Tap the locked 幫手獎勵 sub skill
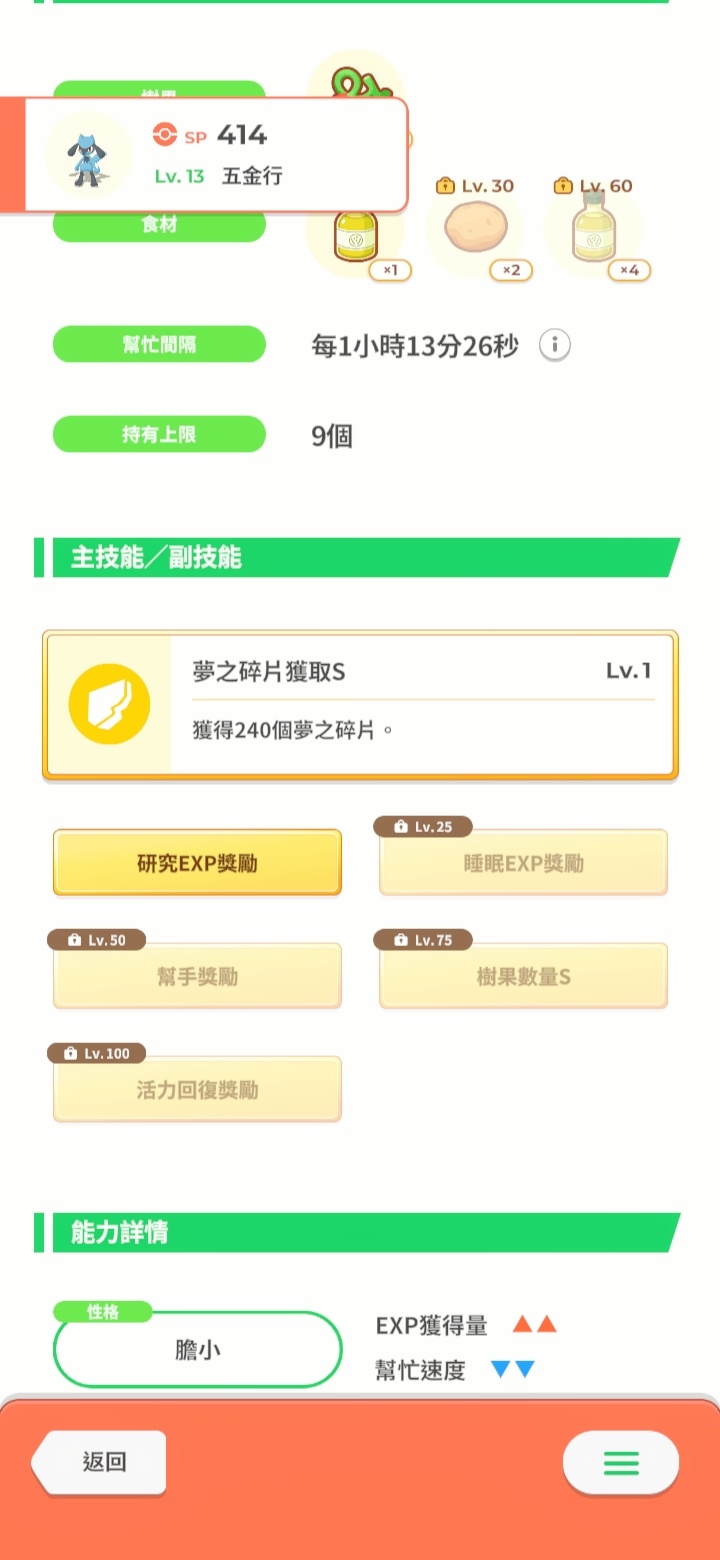Screen dimensions: 720x1560 (x=197, y=976)
